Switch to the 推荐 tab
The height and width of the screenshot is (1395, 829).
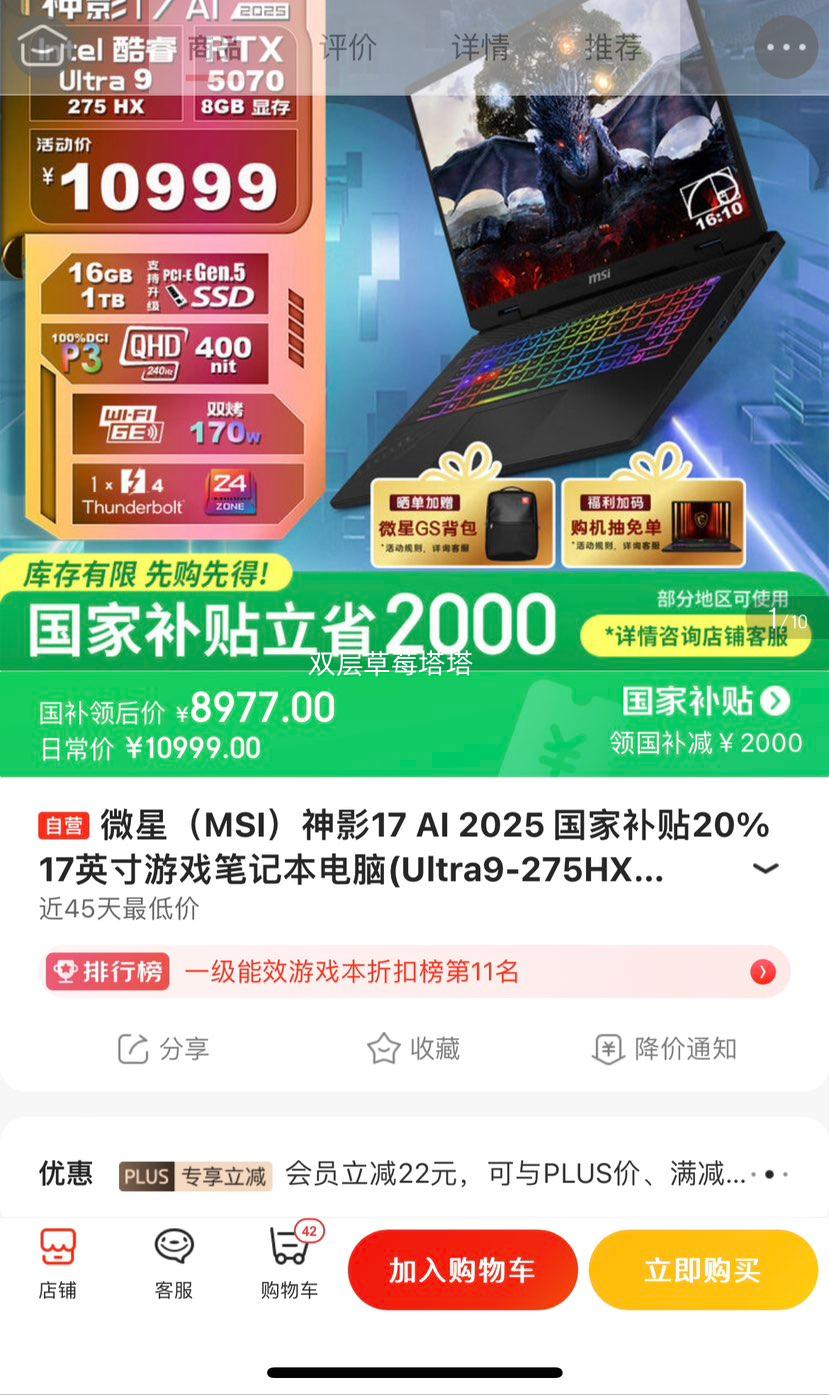[612, 47]
